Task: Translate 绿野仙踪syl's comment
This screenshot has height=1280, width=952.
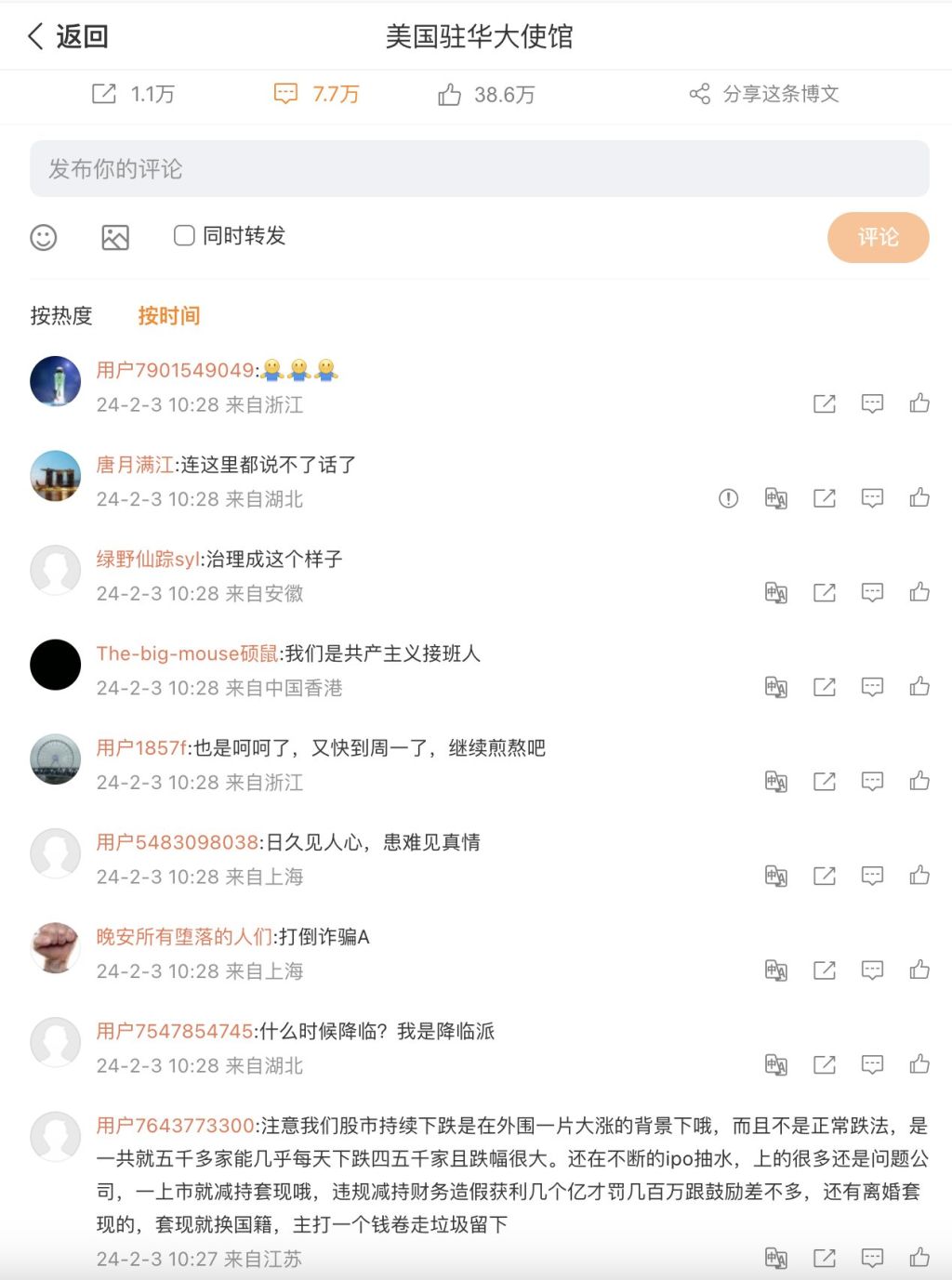Action: click(x=775, y=593)
